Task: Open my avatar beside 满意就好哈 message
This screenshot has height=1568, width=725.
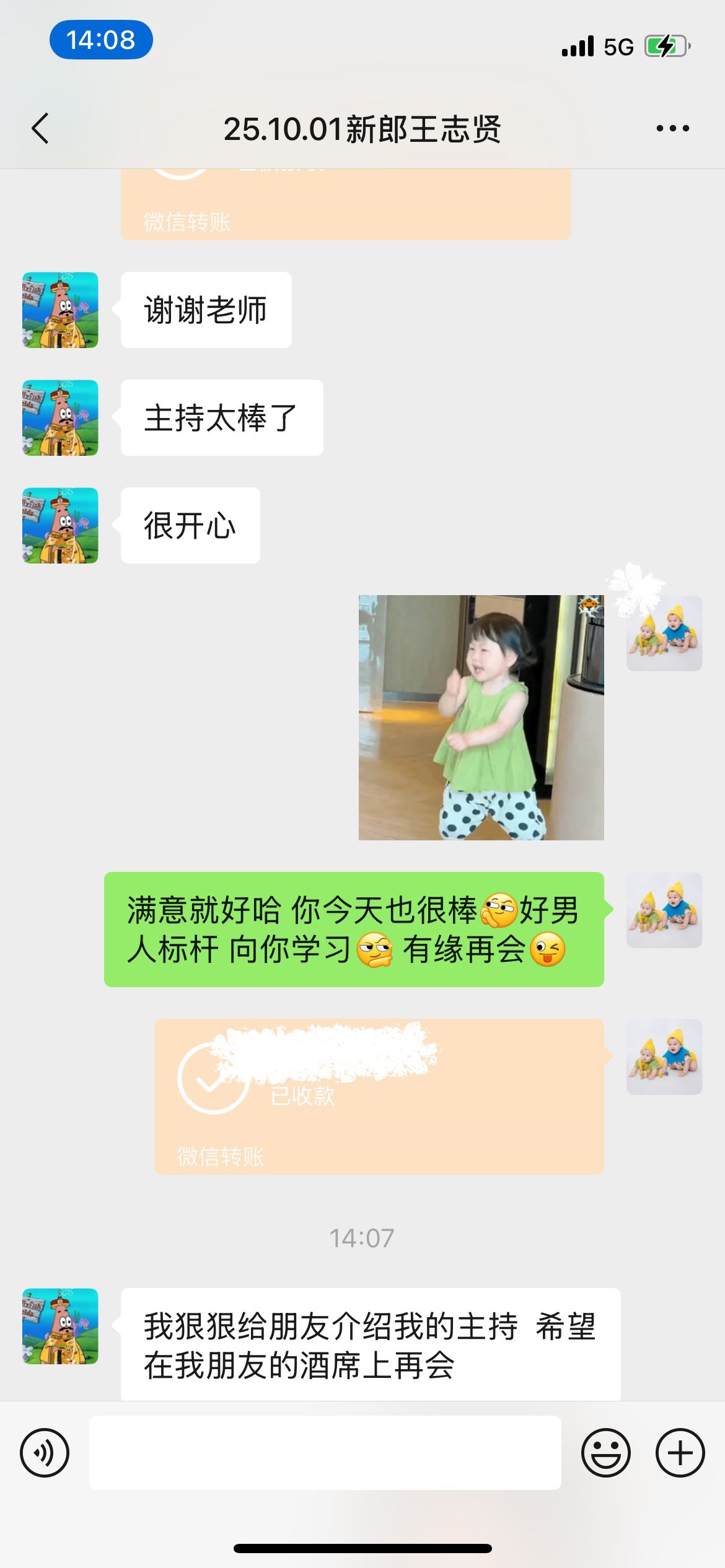Action: [664, 910]
